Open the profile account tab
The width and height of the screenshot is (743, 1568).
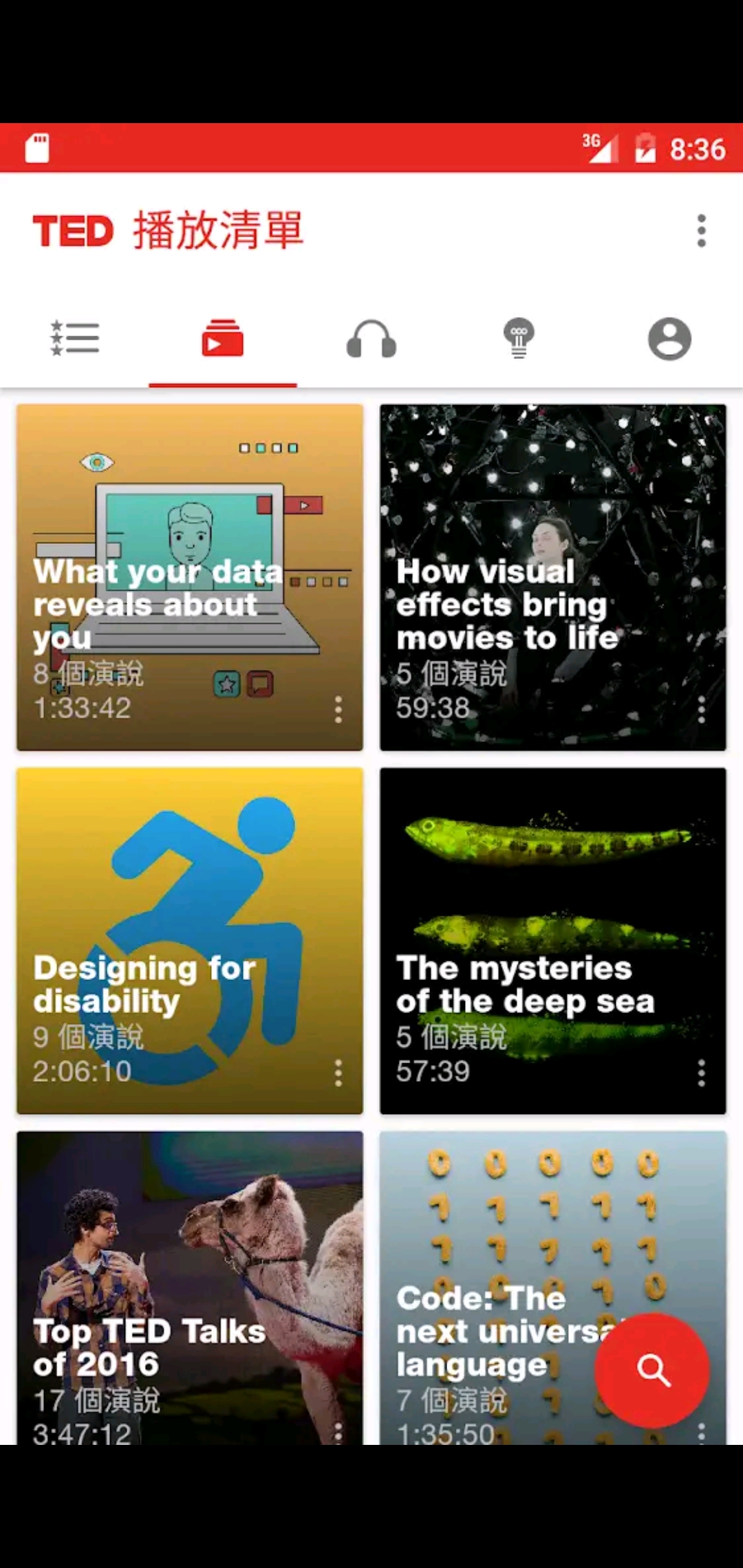coord(669,339)
